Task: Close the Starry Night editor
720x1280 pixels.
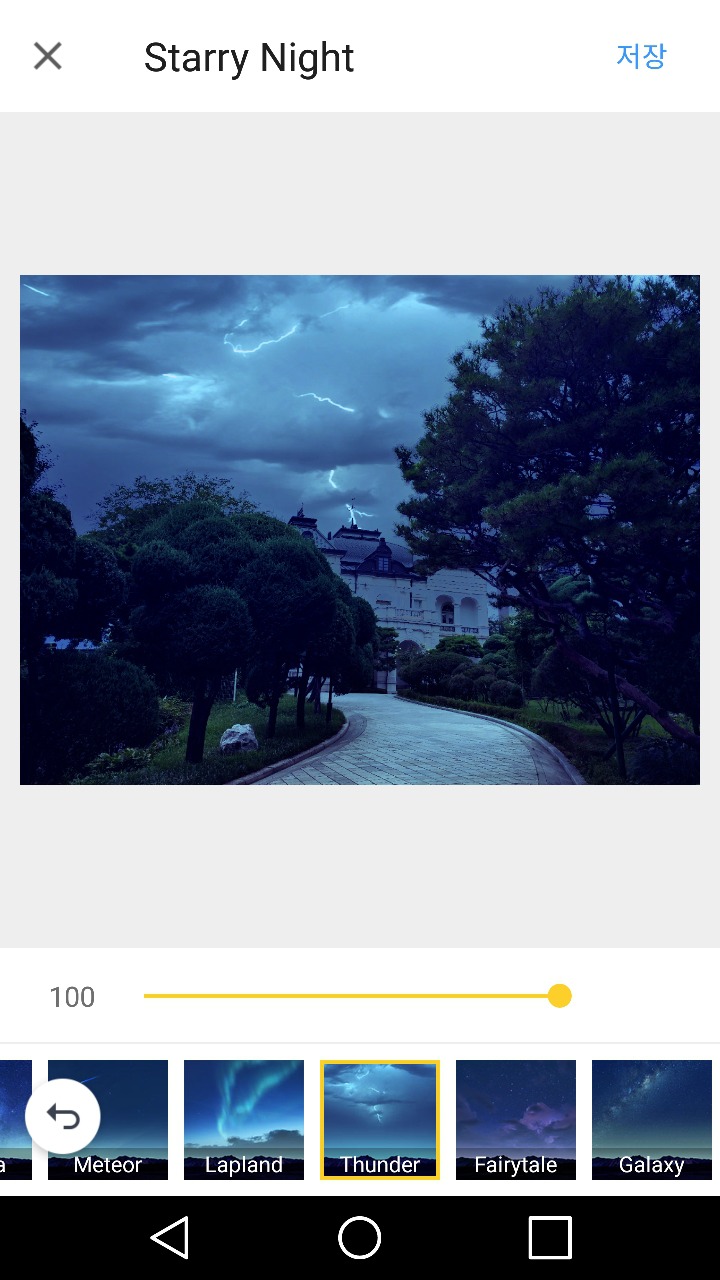Action: pos(47,56)
